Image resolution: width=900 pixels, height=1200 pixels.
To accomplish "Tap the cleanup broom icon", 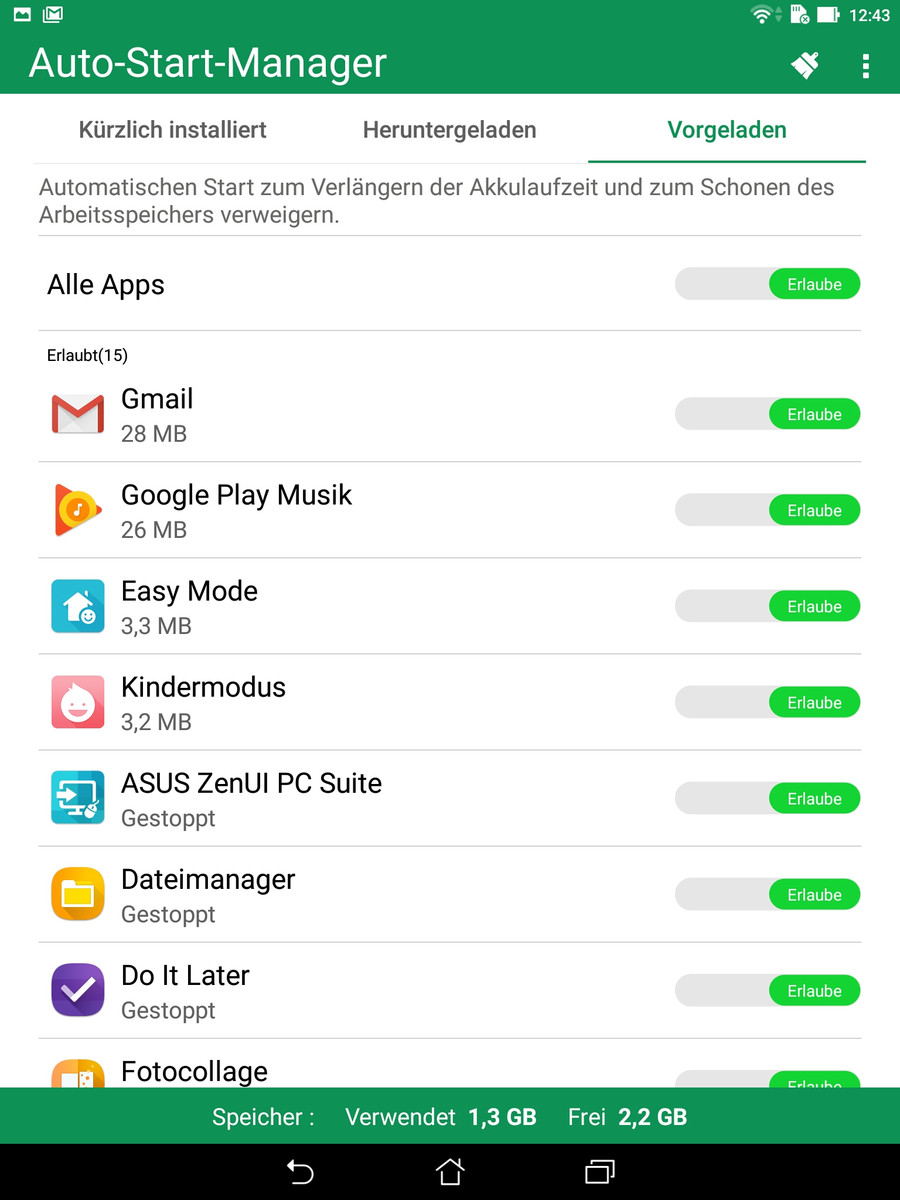I will pos(805,65).
